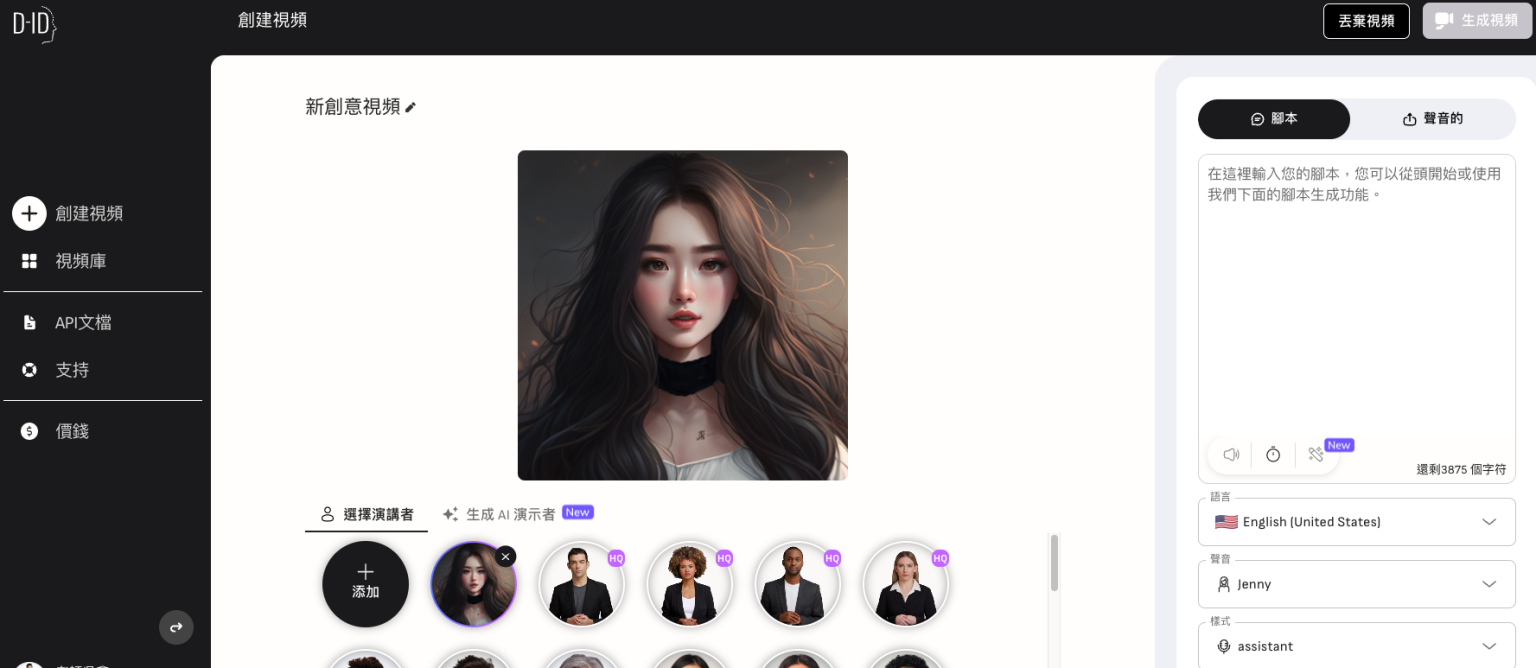Tap the stopwatch icon under the script
Screen dimensions: 1536x668
coord(1273,455)
